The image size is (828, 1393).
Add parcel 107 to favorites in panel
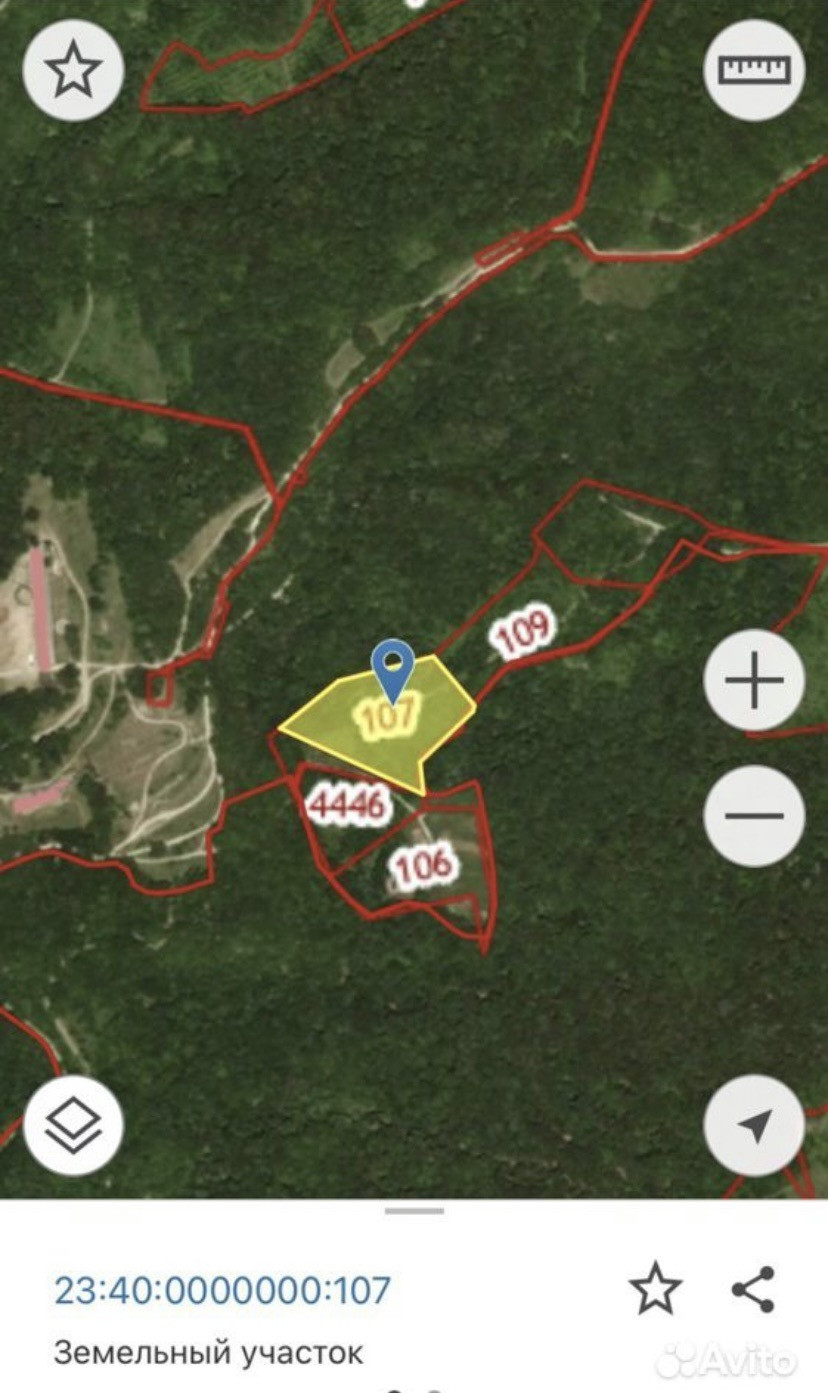coord(655,1289)
